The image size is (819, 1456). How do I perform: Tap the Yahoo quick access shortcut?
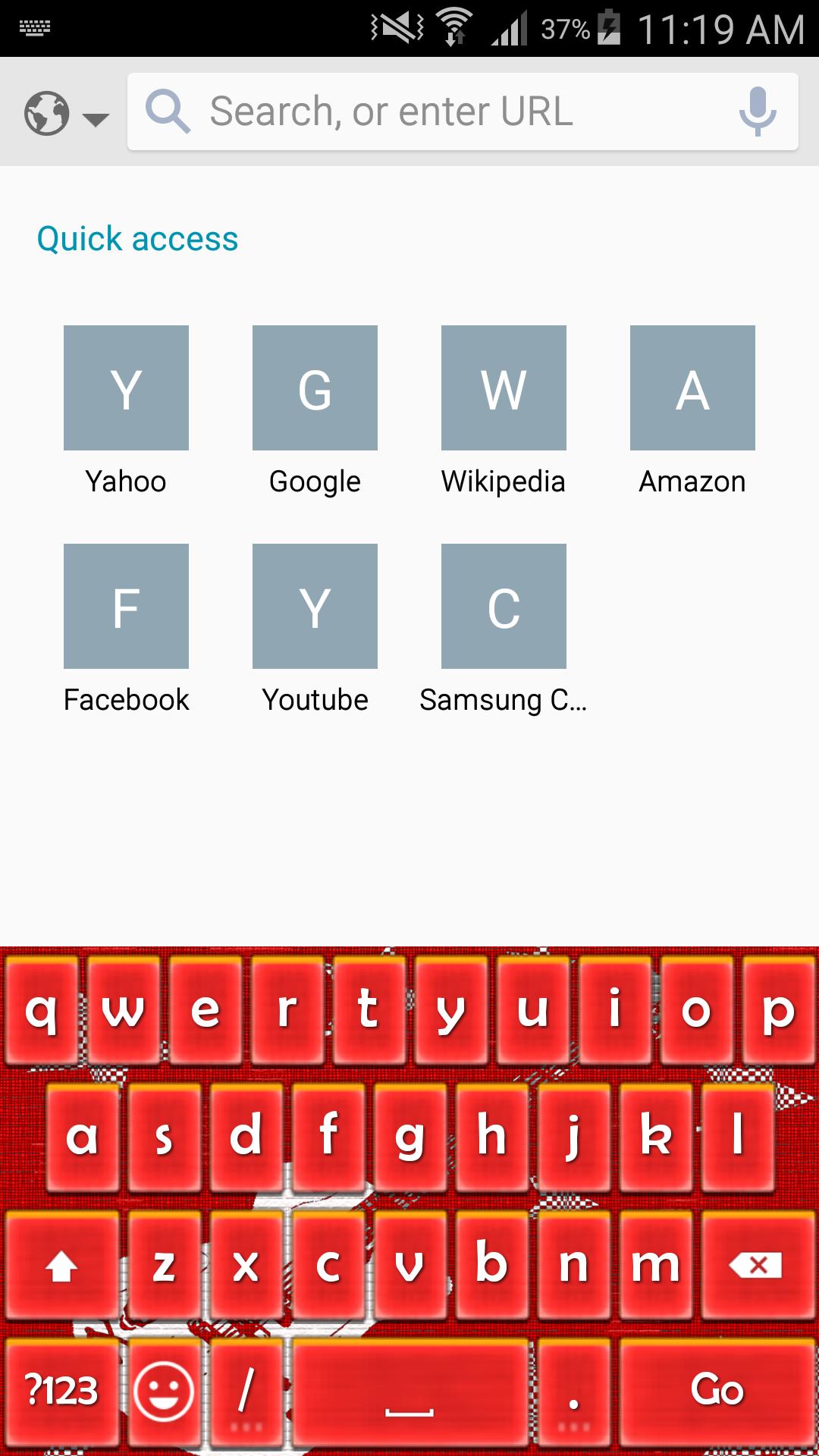(126, 388)
